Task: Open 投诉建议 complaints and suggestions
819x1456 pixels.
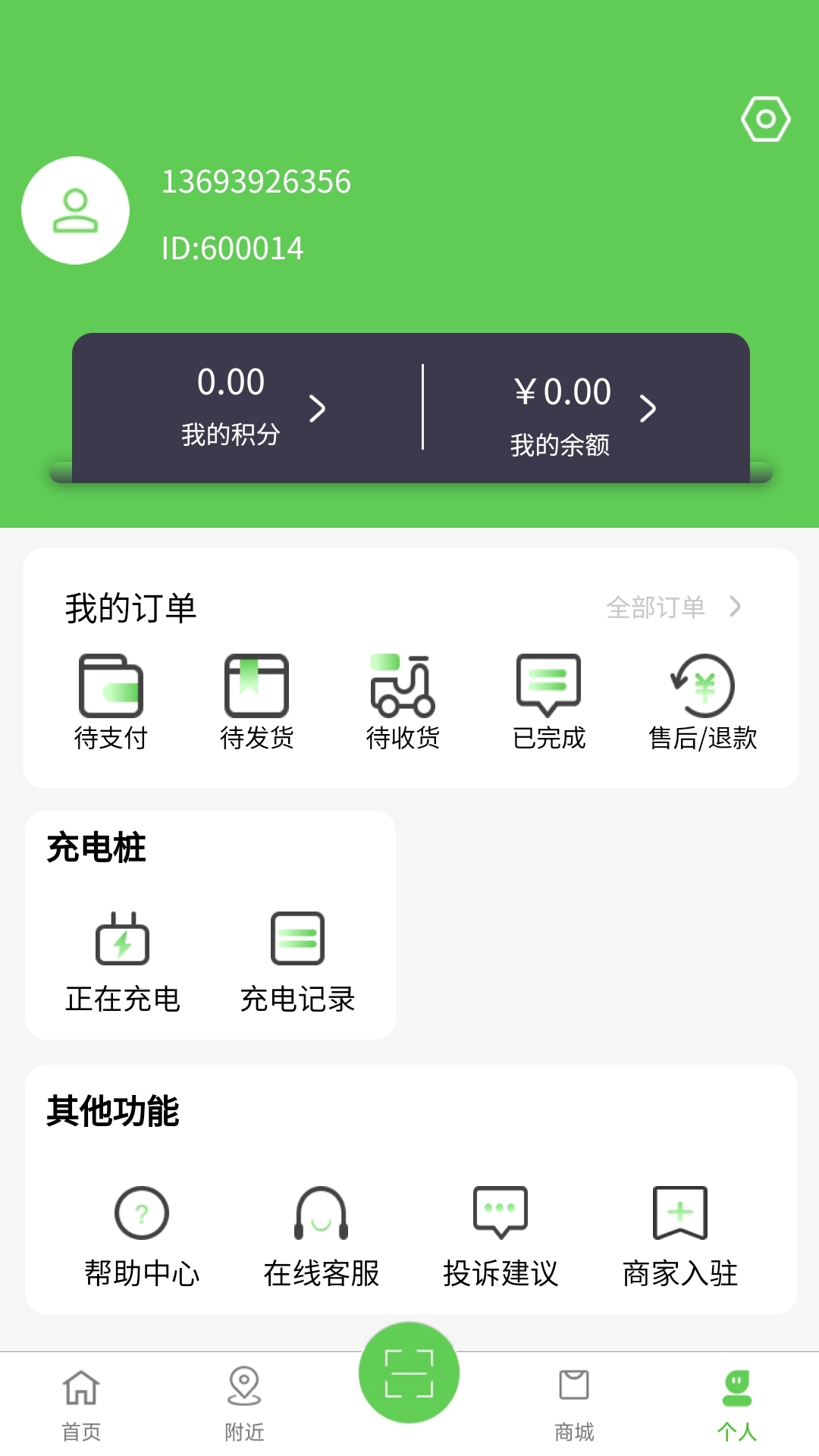Action: point(500,1236)
